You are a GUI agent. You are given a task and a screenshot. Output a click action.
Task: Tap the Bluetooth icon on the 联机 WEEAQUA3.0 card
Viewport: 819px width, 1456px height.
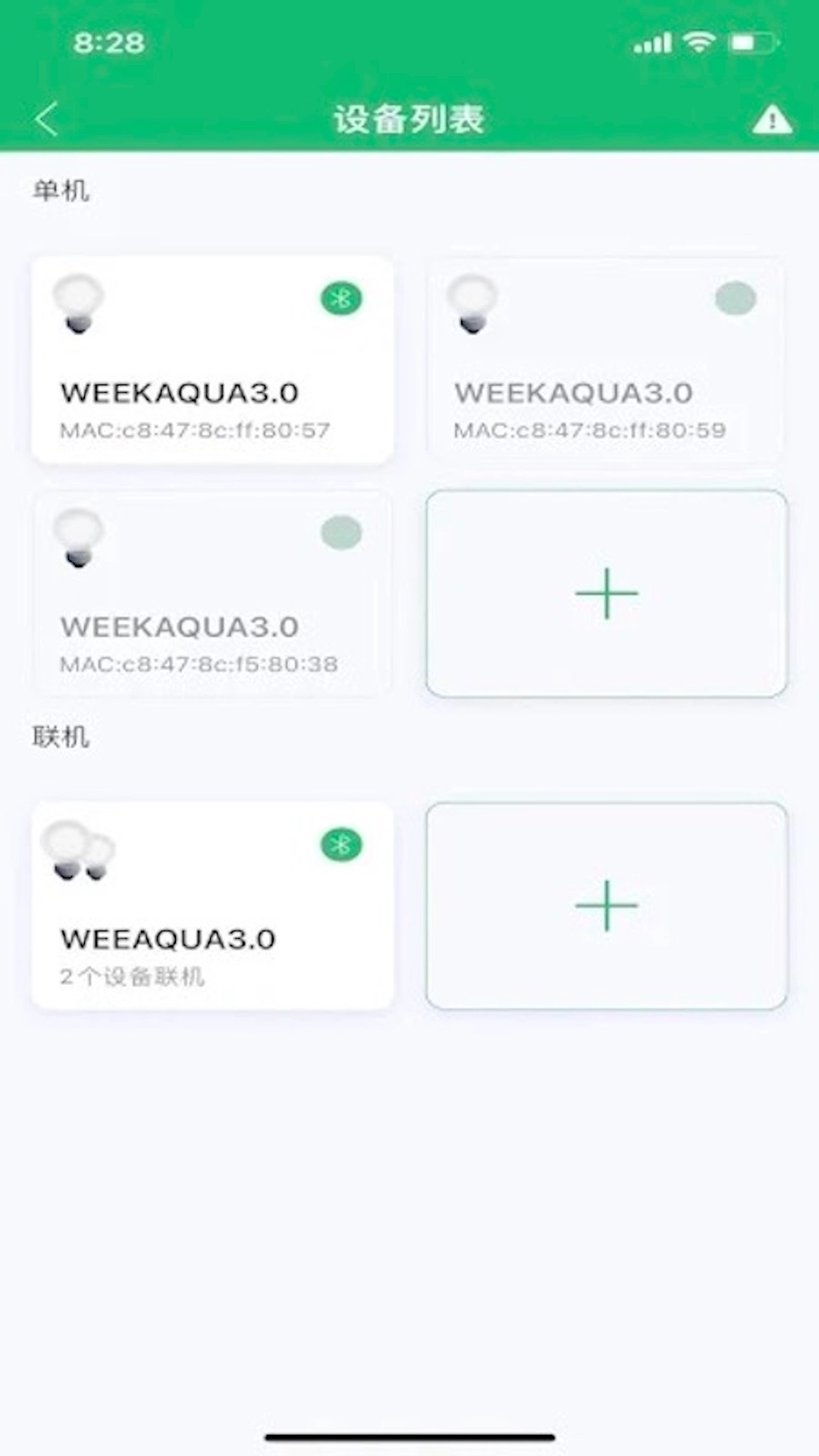tap(340, 844)
